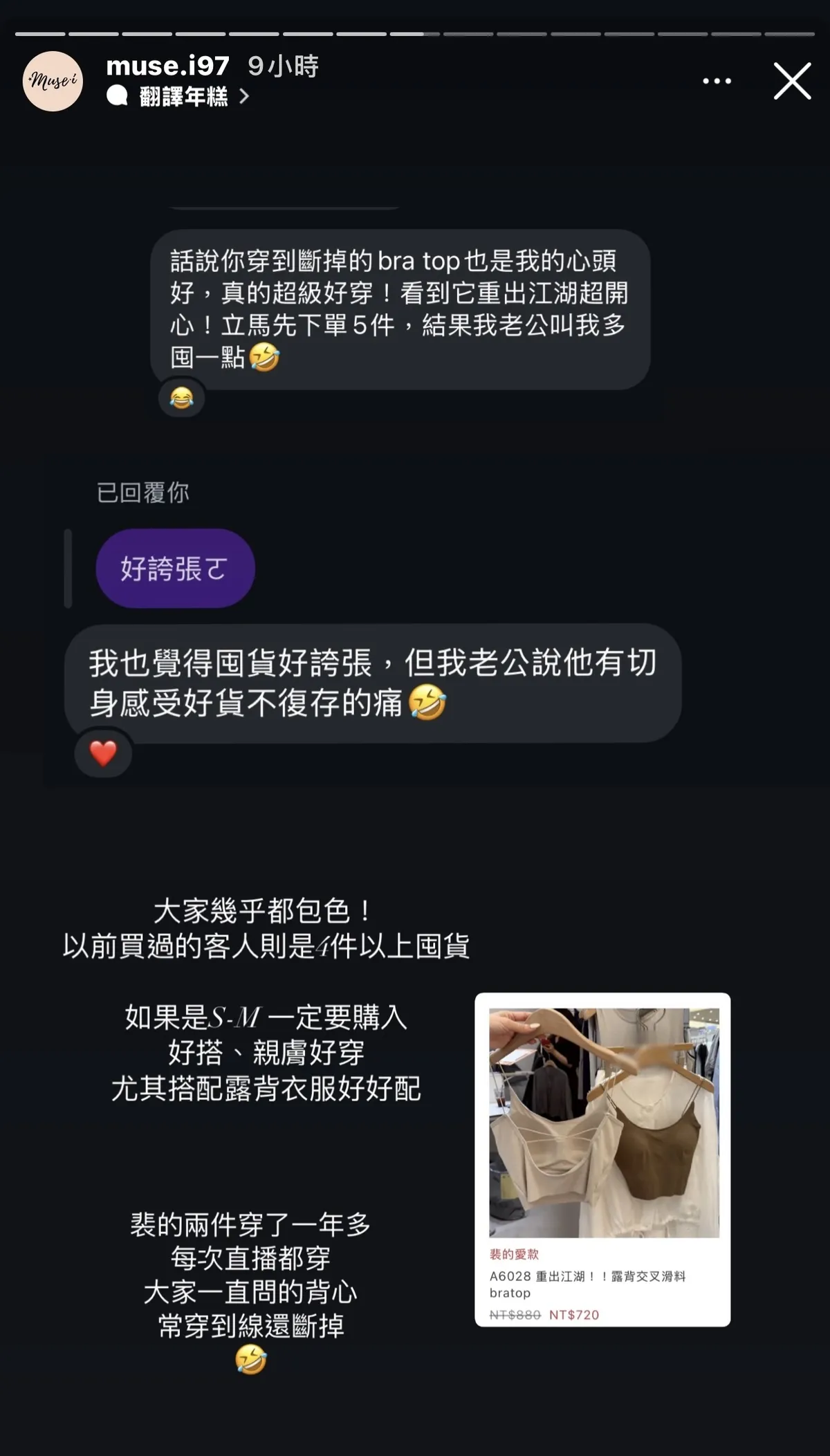The height and width of the screenshot is (1456, 830).
Task: Open the A6028 bratop product link card
Action: click(602, 1159)
